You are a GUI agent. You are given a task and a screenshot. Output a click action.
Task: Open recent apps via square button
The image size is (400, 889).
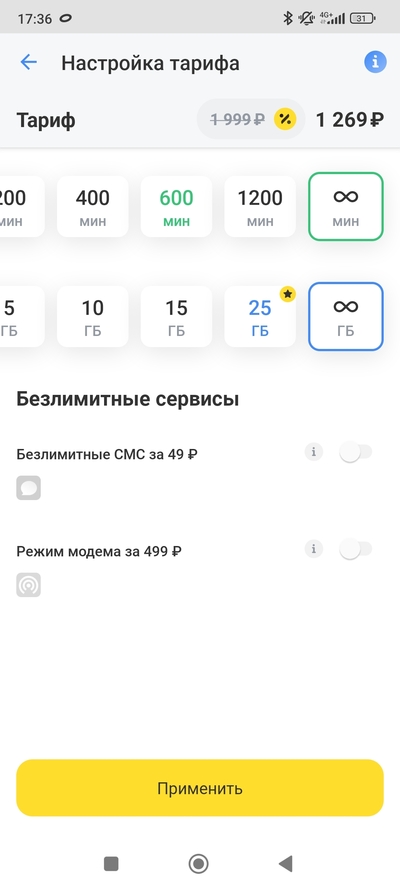pos(111,863)
